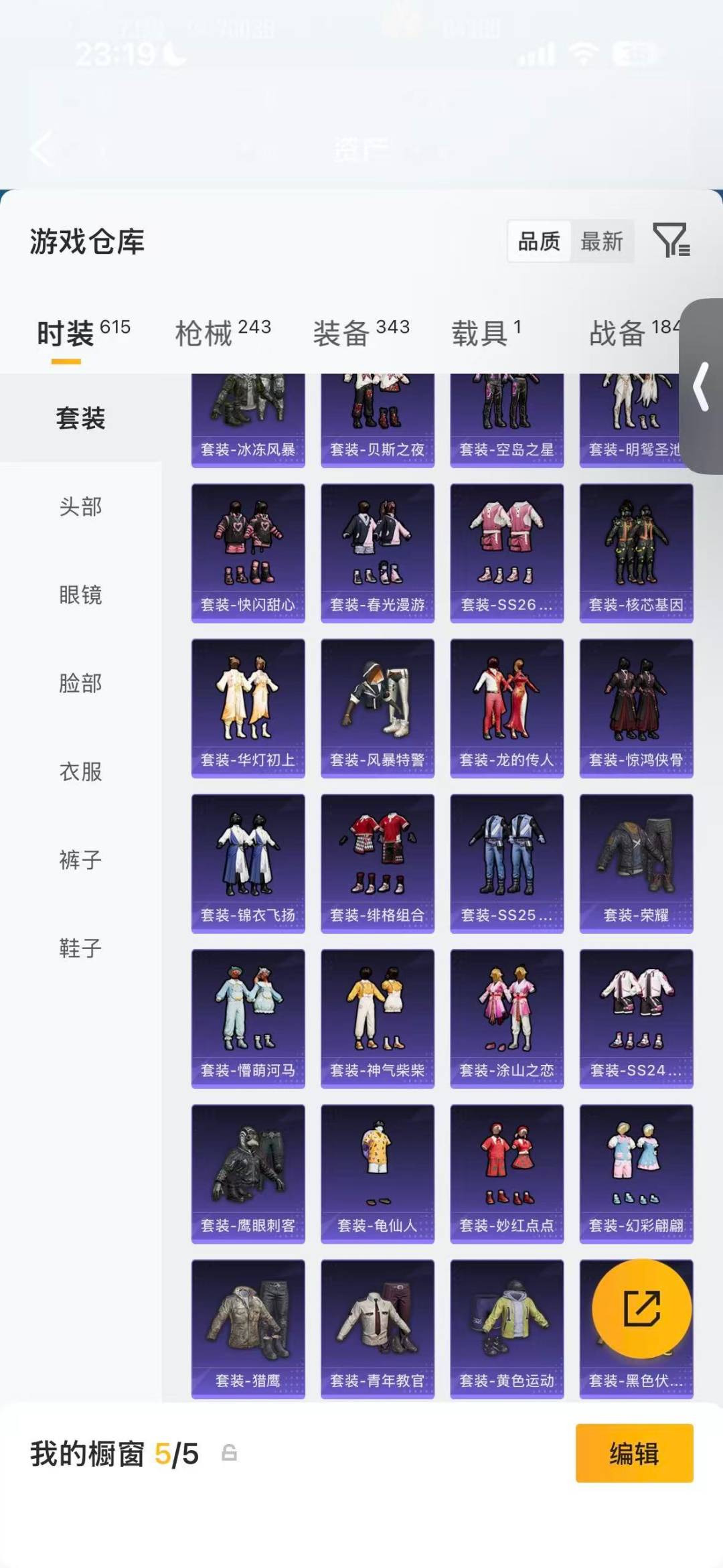The height and width of the screenshot is (1568, 723).
Task: Open the 套装-龙的传人 outfit
Action: [x=507, y=708]
